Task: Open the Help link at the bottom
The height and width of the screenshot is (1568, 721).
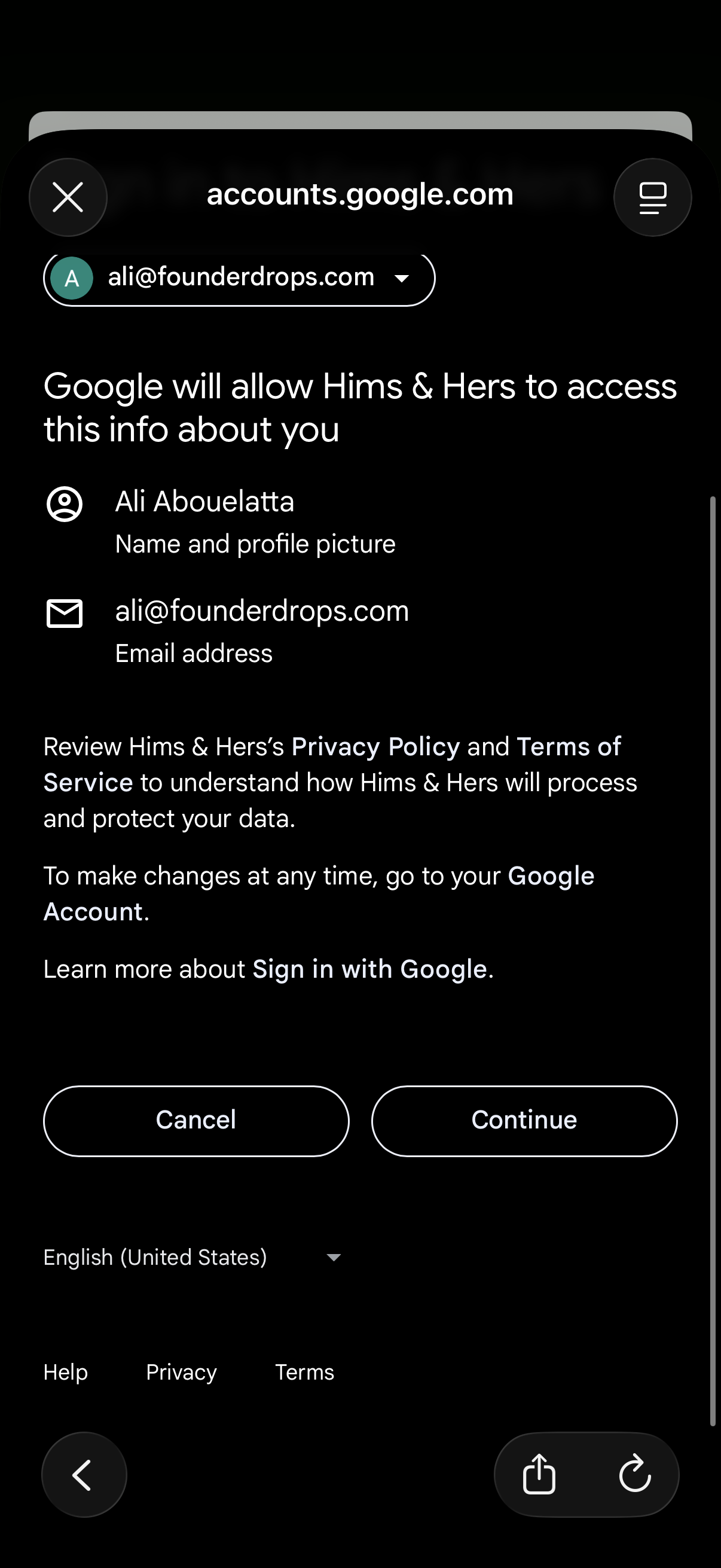Action: (x=65, y=1372)
